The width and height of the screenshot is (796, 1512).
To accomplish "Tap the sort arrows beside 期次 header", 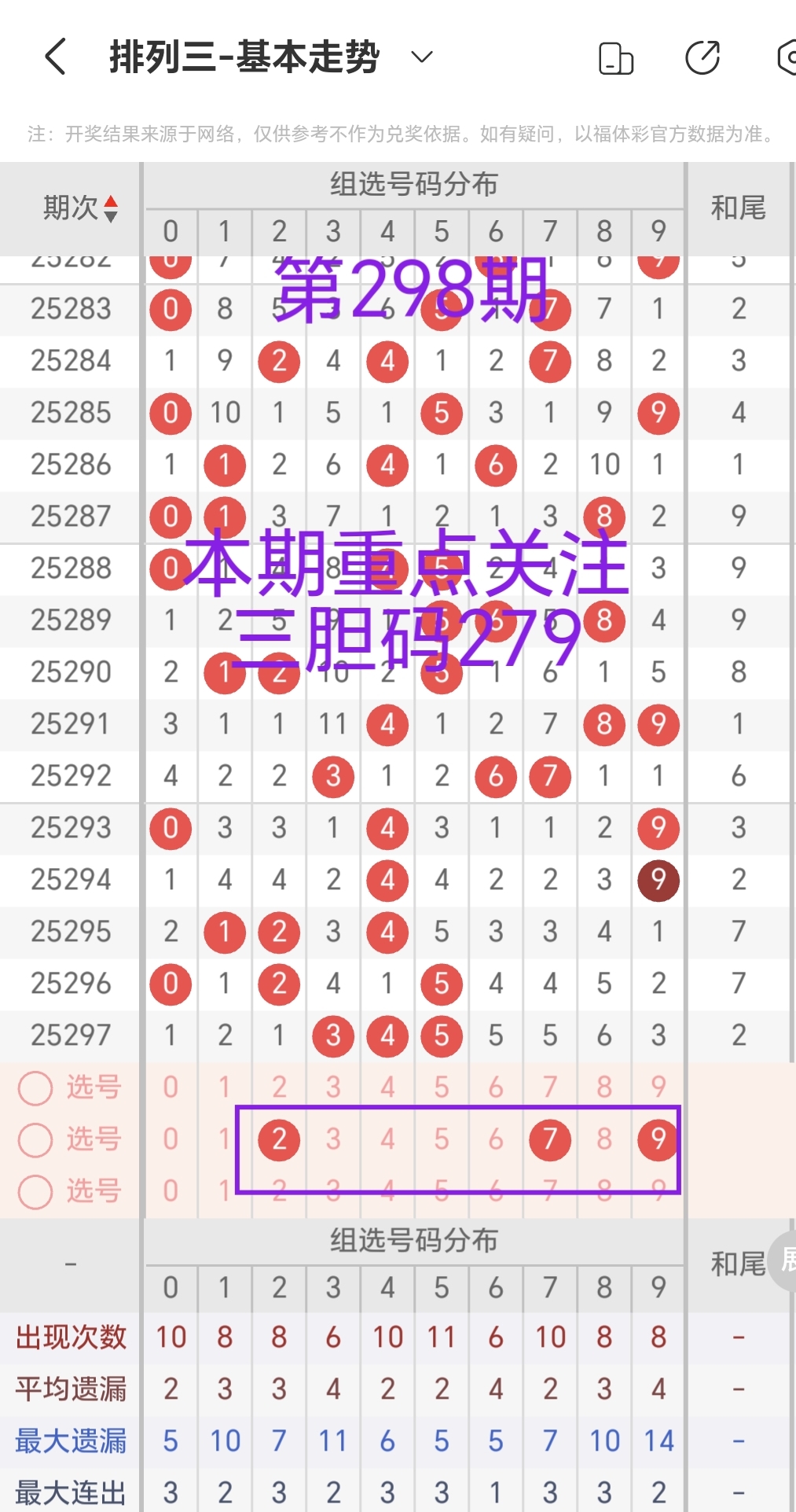I will point(112,208).
